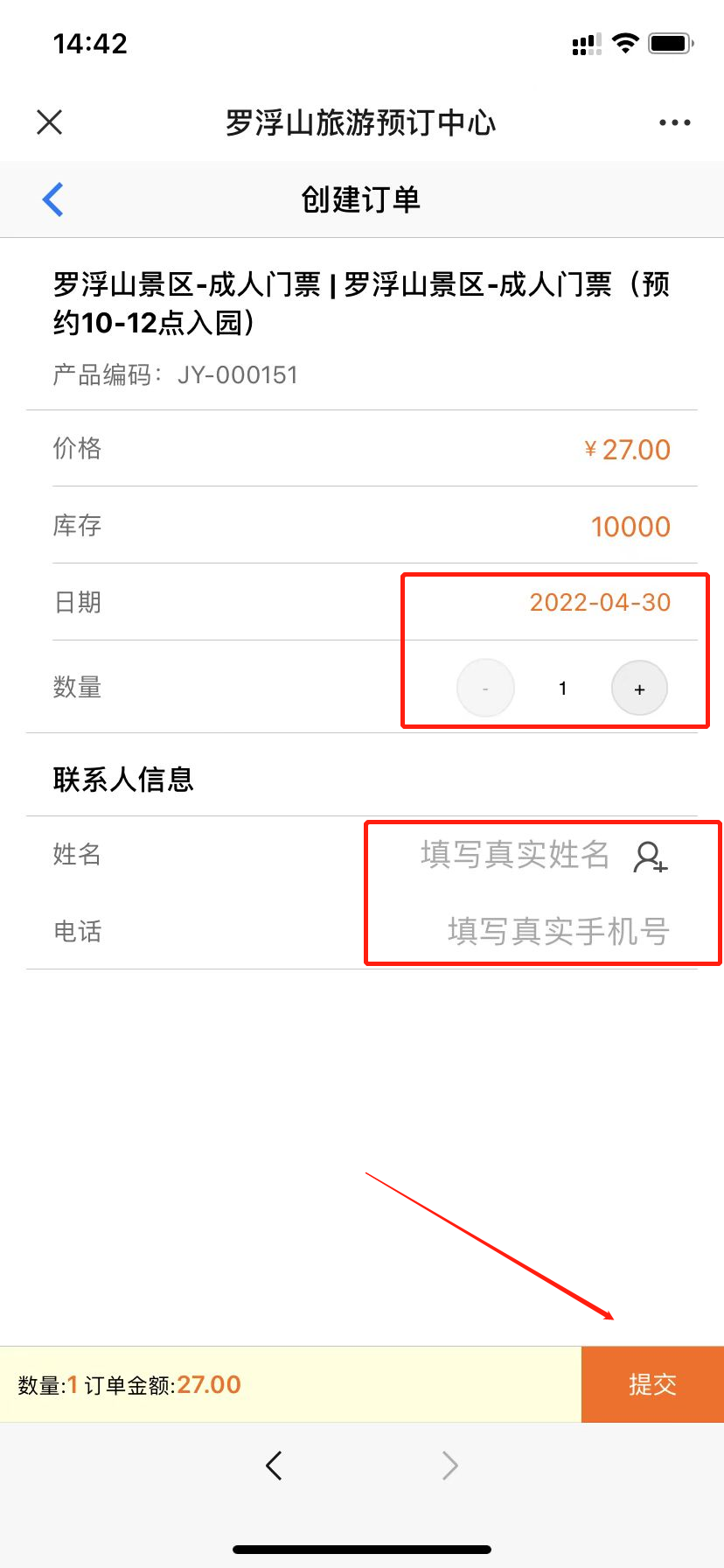Decrease ticket quantity with minus
The height and width of the screenshot is (1568, 724).
tap(485, 688)
